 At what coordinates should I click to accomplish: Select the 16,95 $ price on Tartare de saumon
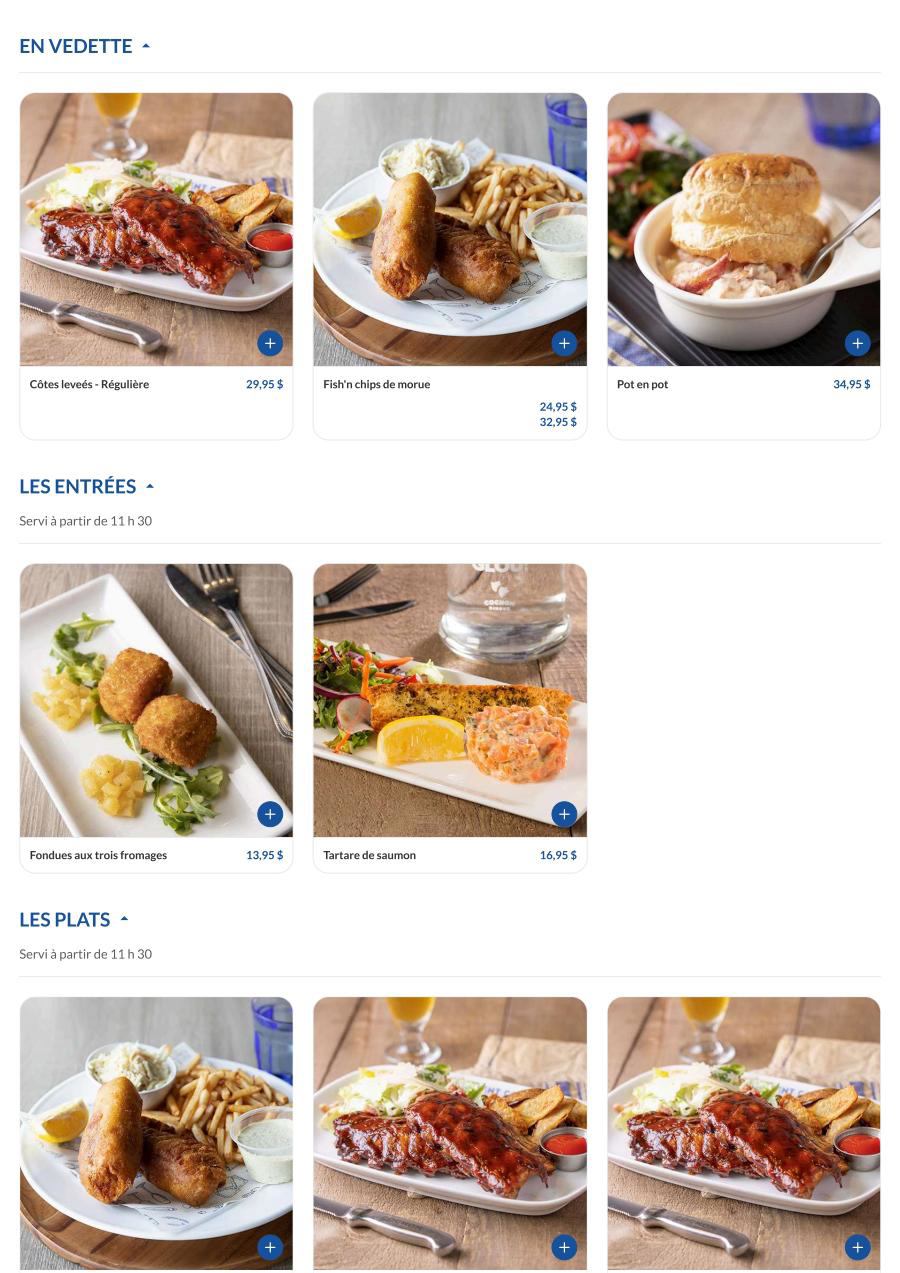click(x=558, y=854)
